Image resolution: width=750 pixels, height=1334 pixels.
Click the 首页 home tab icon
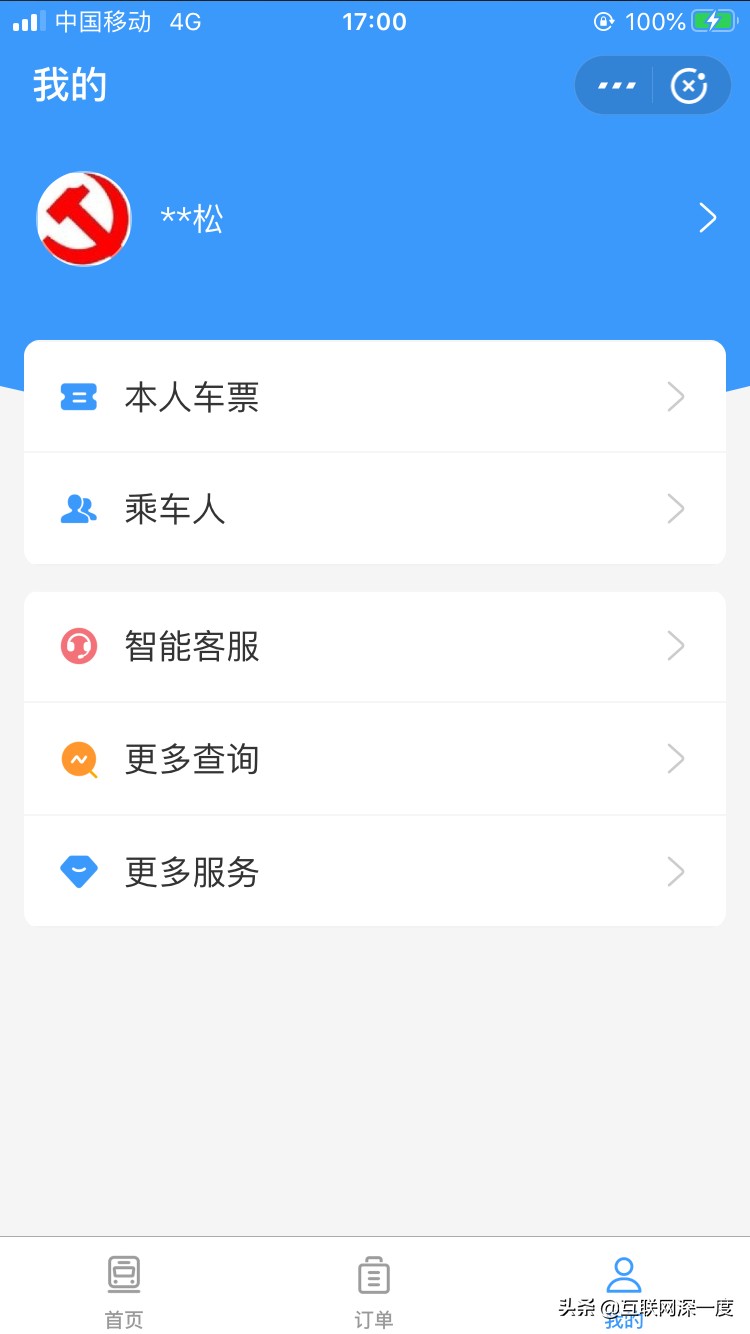tap(123, 1274)
